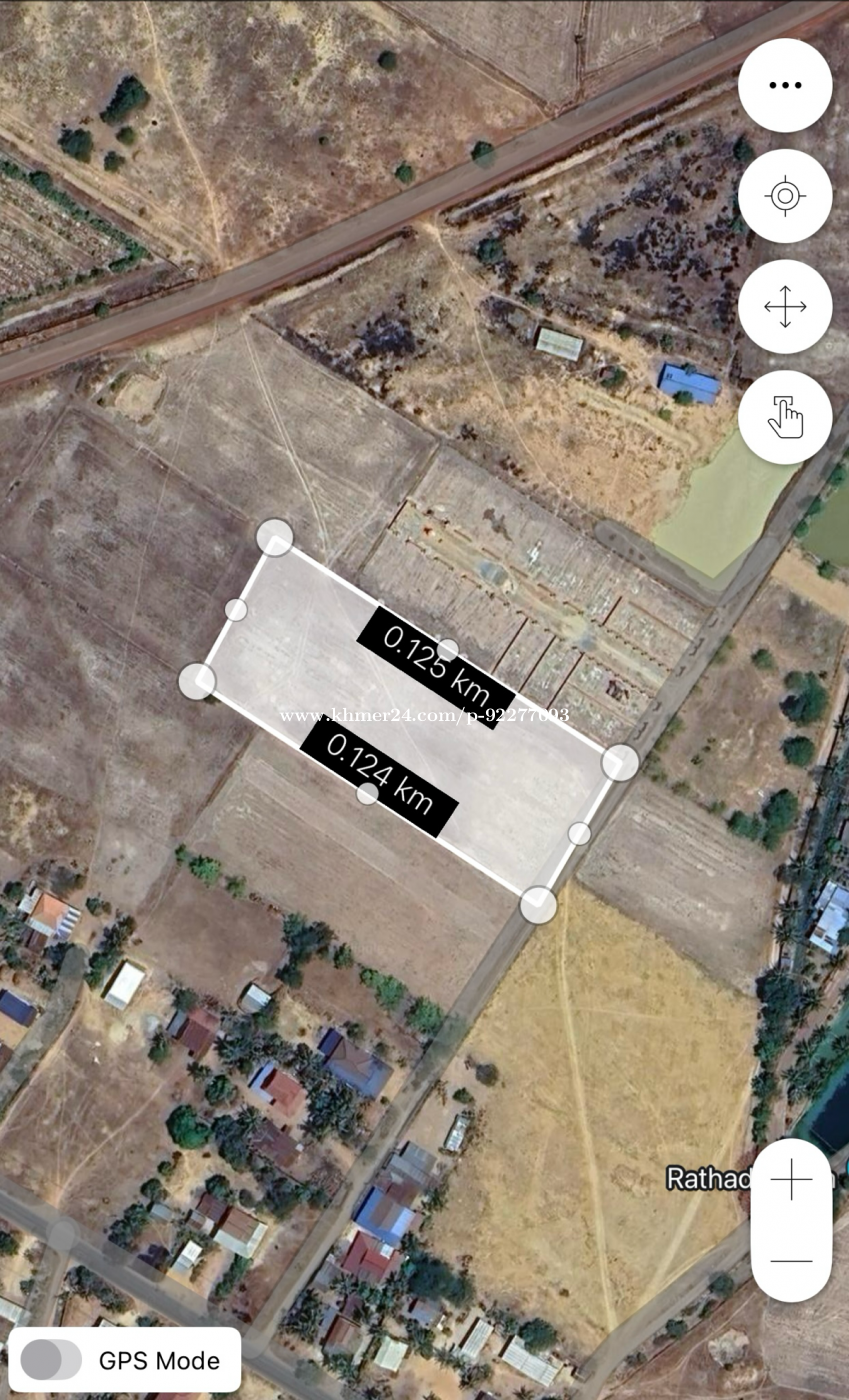Activate the four-arrow move tool
This screenshot has width=849, height=1400.
pos(785,306)
